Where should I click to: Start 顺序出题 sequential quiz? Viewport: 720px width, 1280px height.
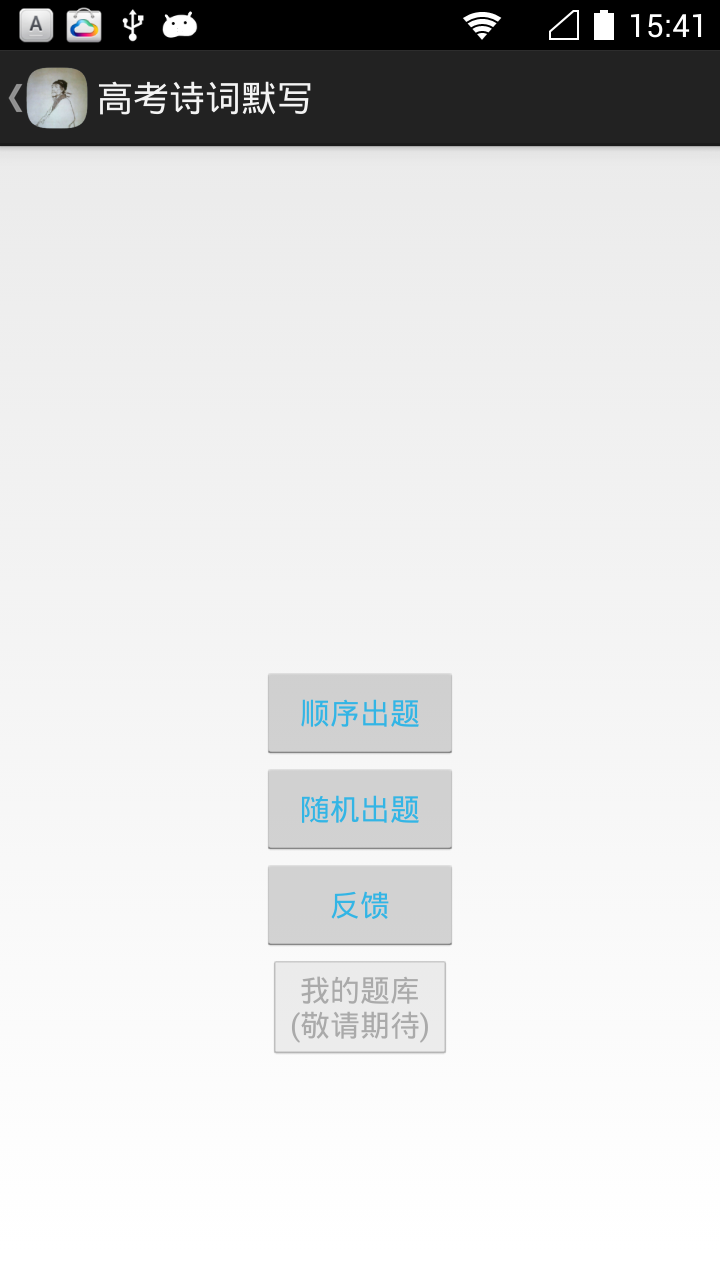360,713
